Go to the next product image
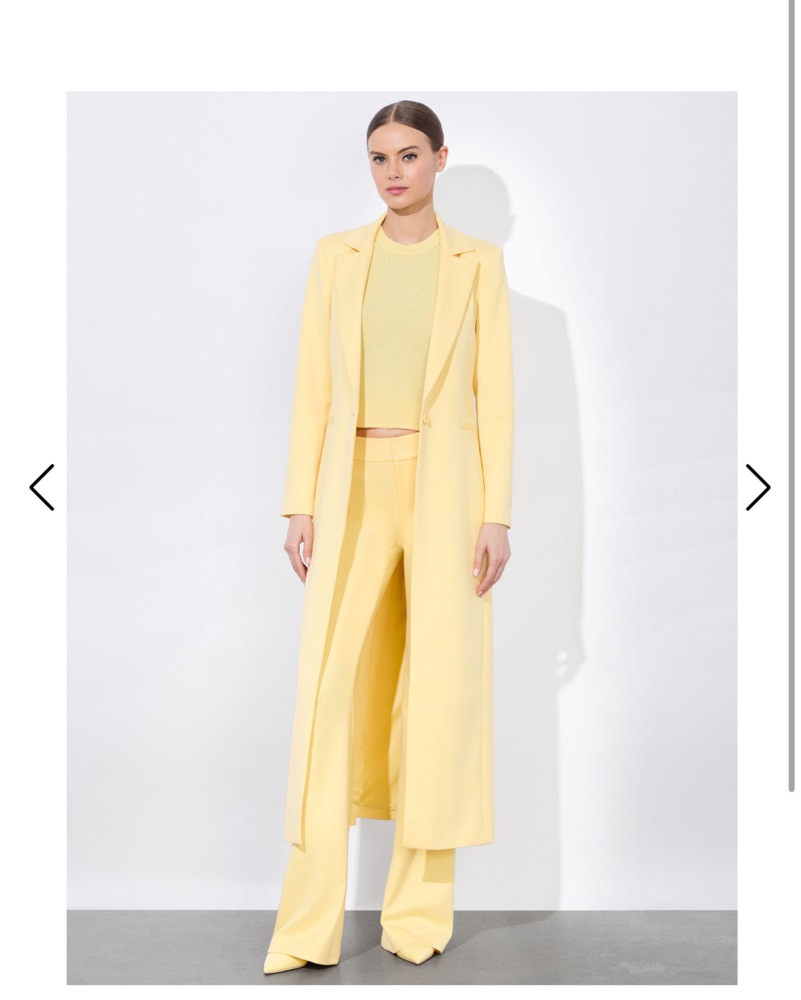Image resolution: width=801 pixels, height=1000 pixels. pyautogui.click(x=758, y=488)
